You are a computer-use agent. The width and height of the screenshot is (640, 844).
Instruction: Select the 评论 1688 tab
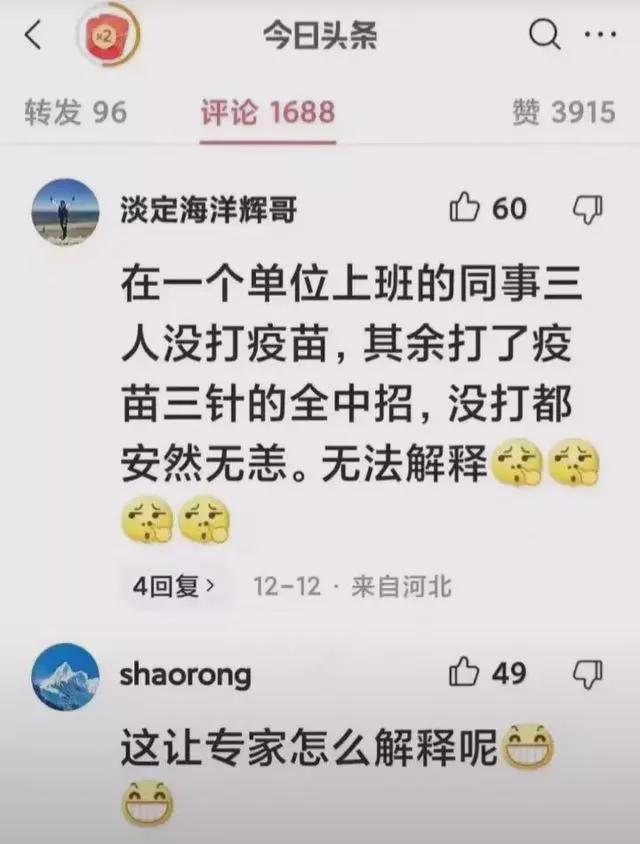pos(267,112)
